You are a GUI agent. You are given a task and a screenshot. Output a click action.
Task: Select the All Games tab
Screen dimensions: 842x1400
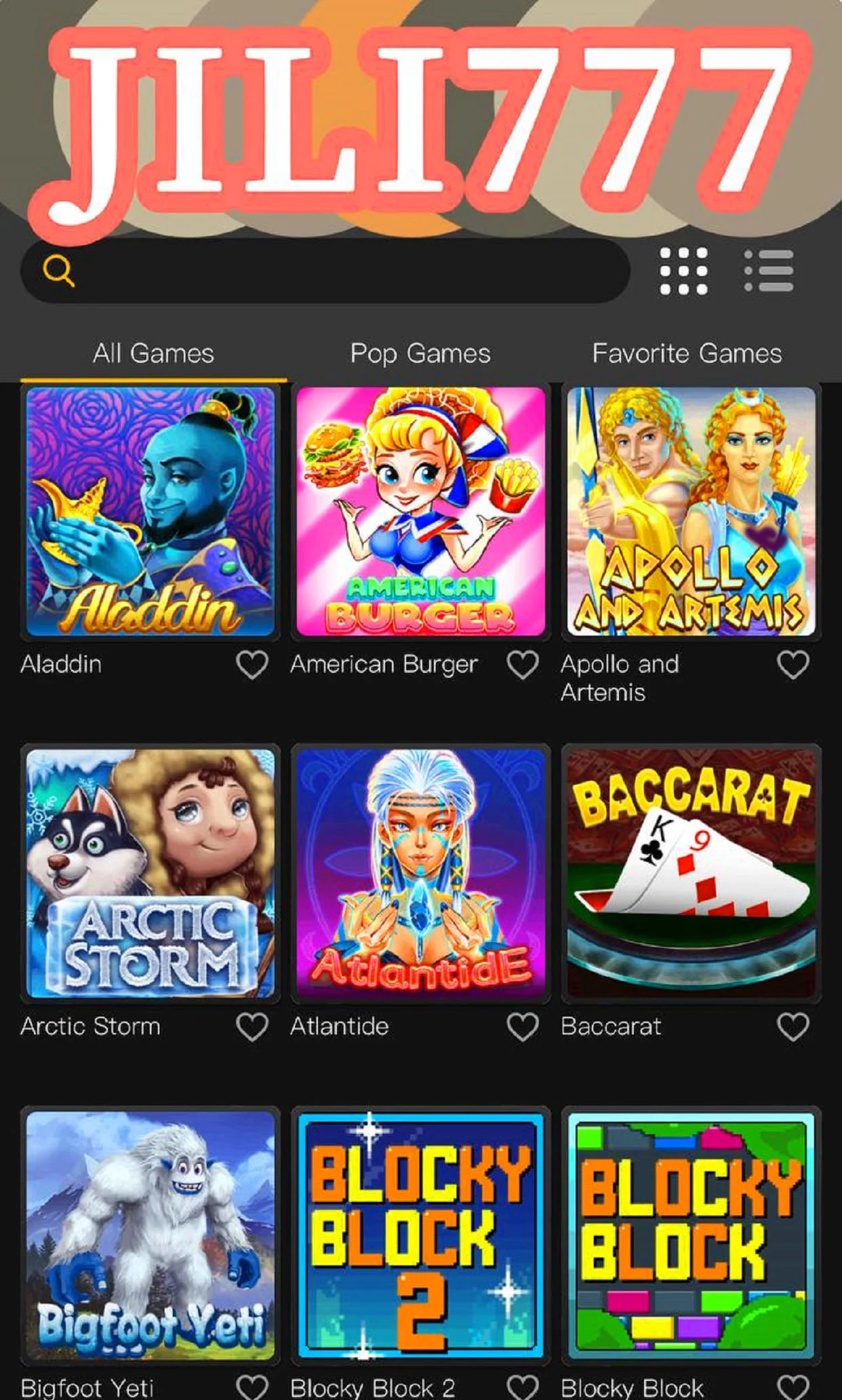(x=153, y=353)
